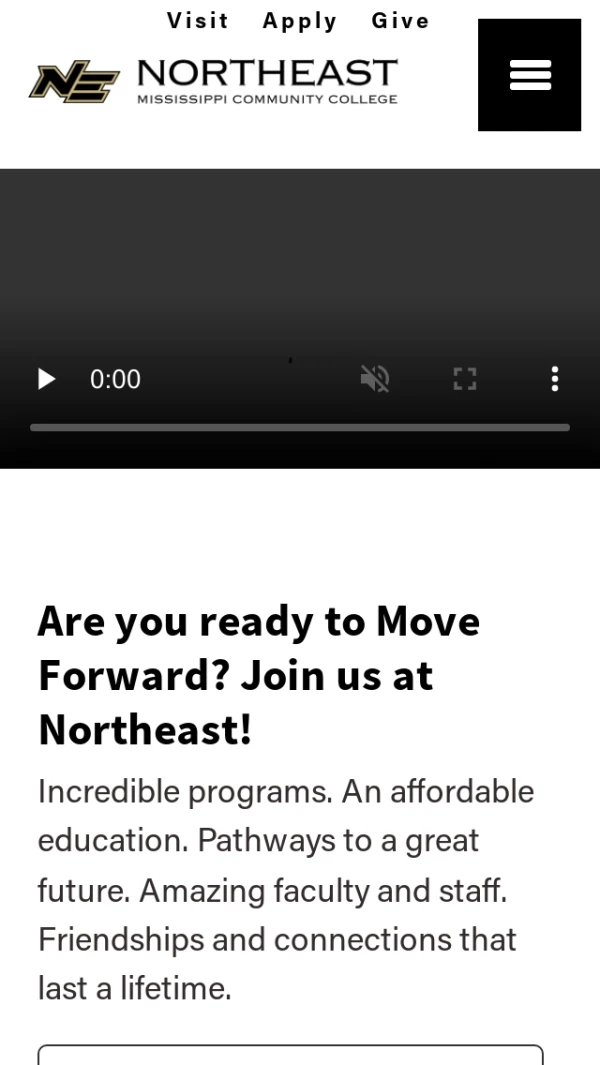Image resolution: width=600 pixels, height=1065 pixels.
Task: Seek along the video progress bar
Action: click(x=300, y=427)
